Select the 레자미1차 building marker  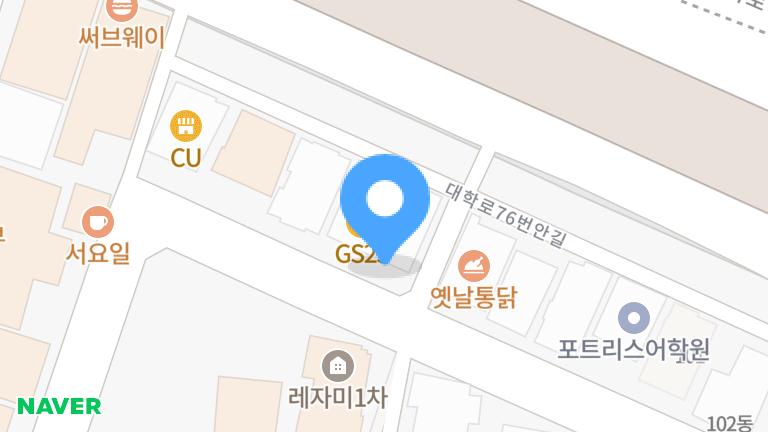[337, 364]
